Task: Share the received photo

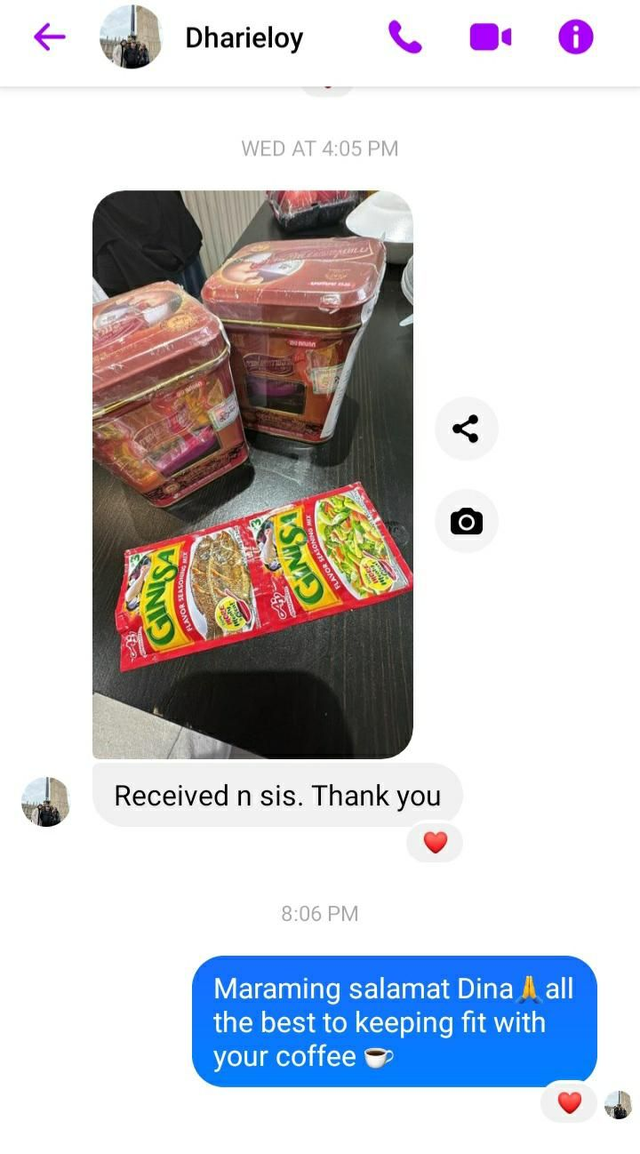Action: (466, 429)
